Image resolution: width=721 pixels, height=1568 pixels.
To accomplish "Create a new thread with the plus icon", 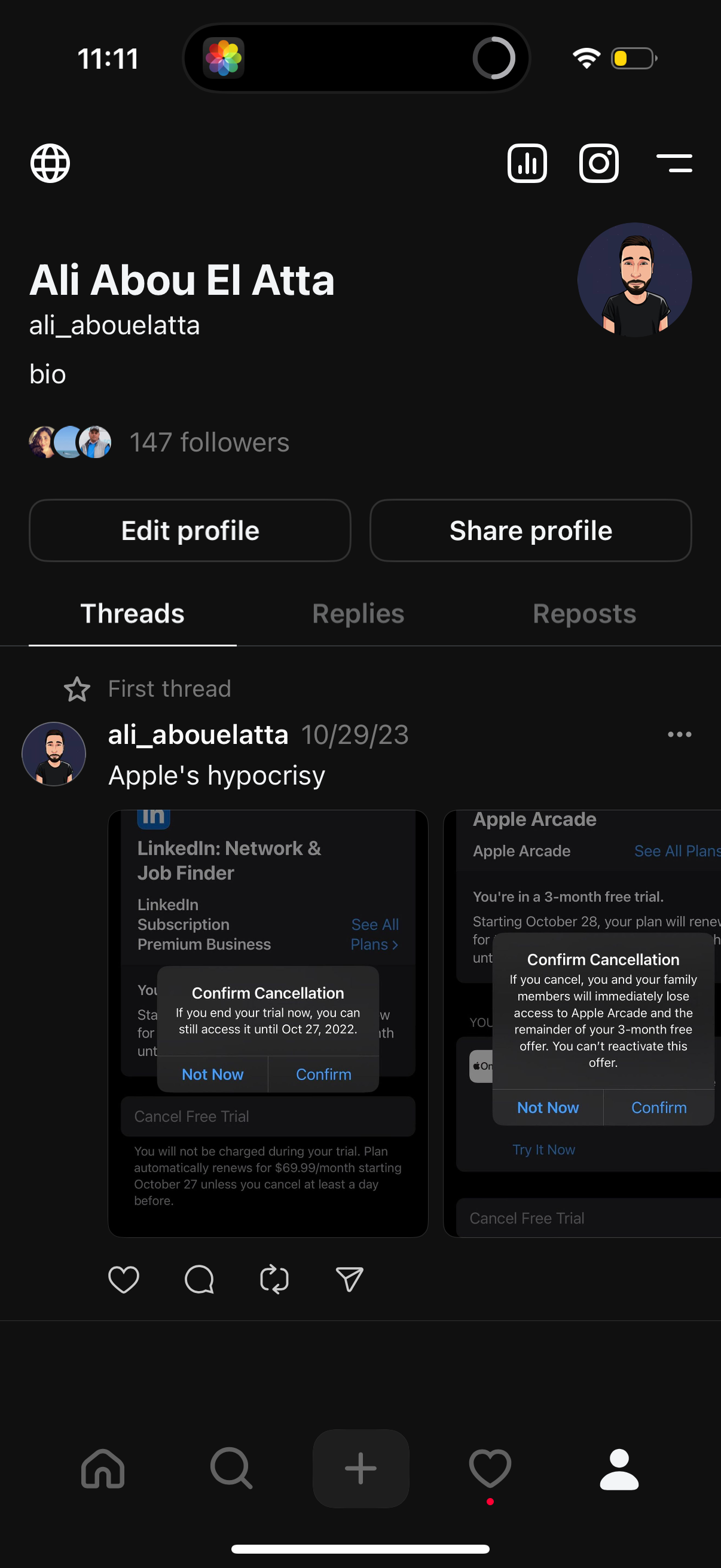I will [360, 1469].
